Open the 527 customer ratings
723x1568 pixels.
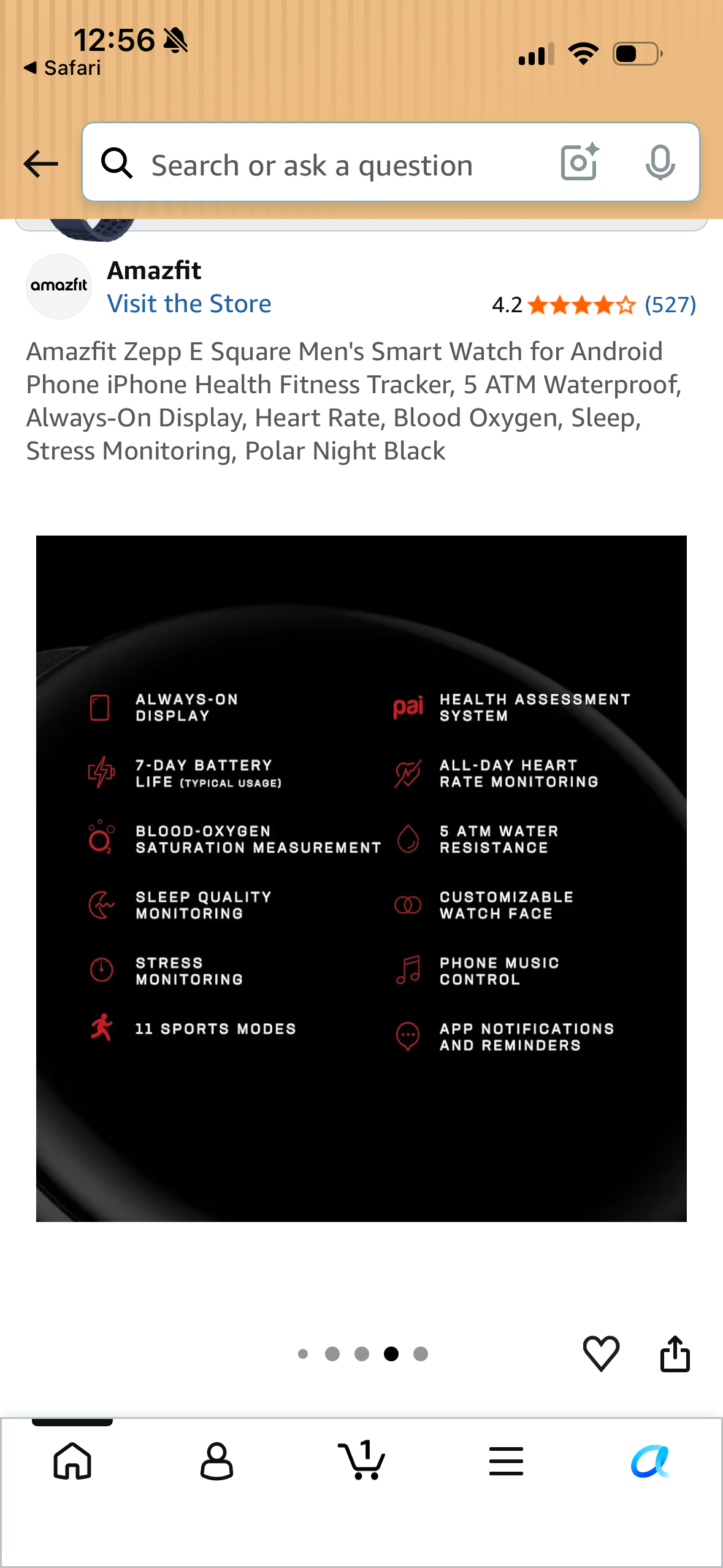(x=670, y=304)
